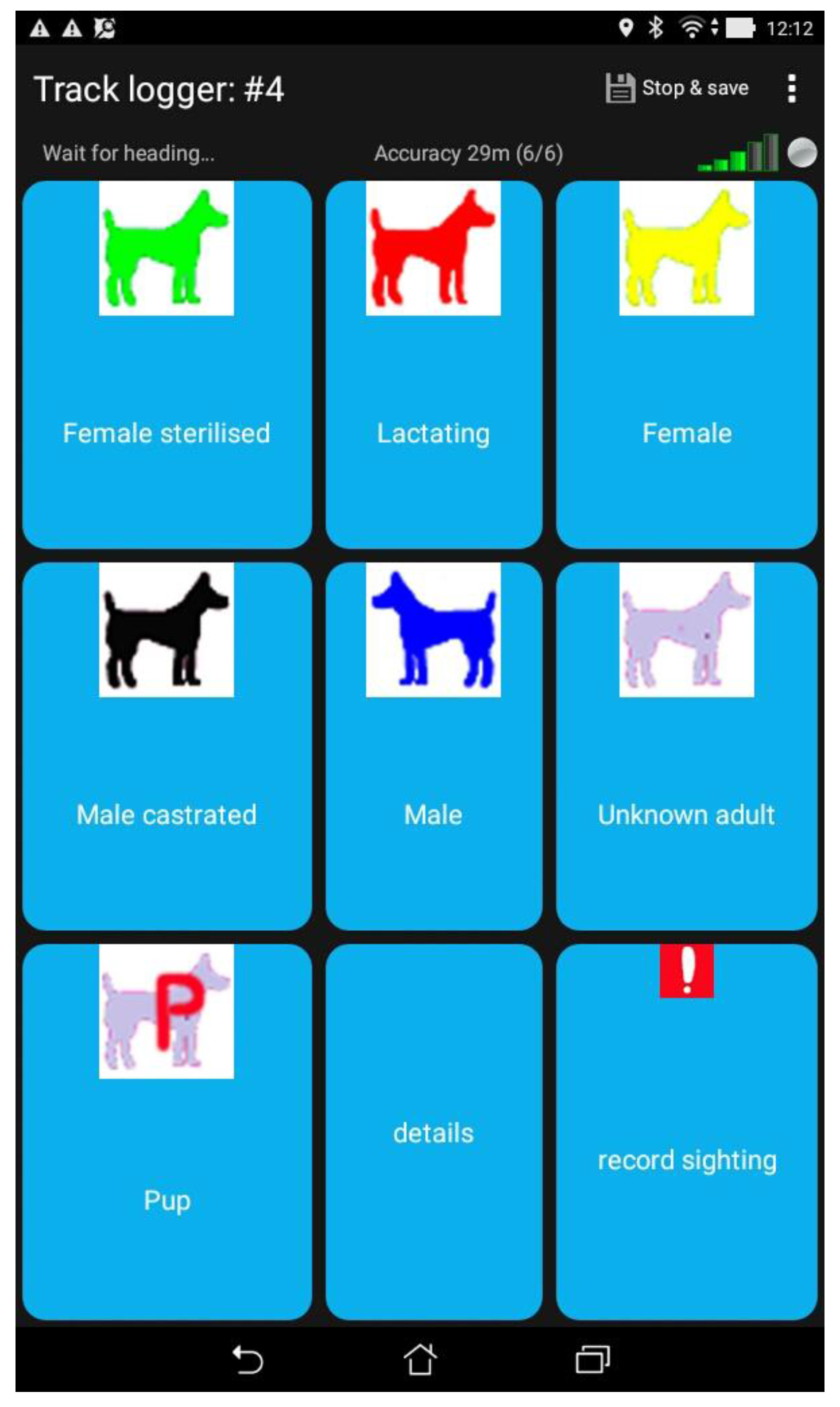
Task: Open the details button
Action: (434, 1132)
